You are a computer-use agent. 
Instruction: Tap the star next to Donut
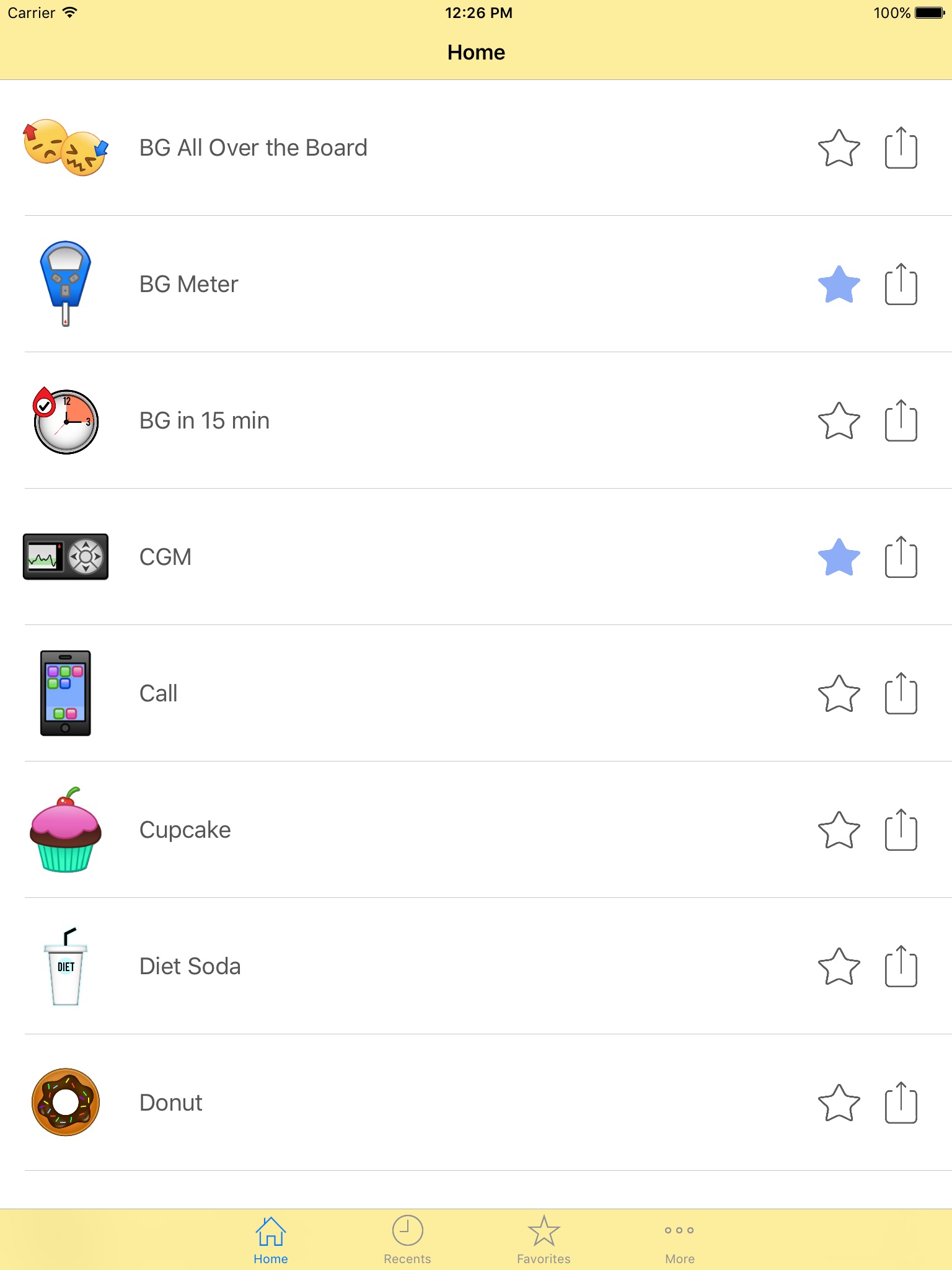tap(839, 1103)
